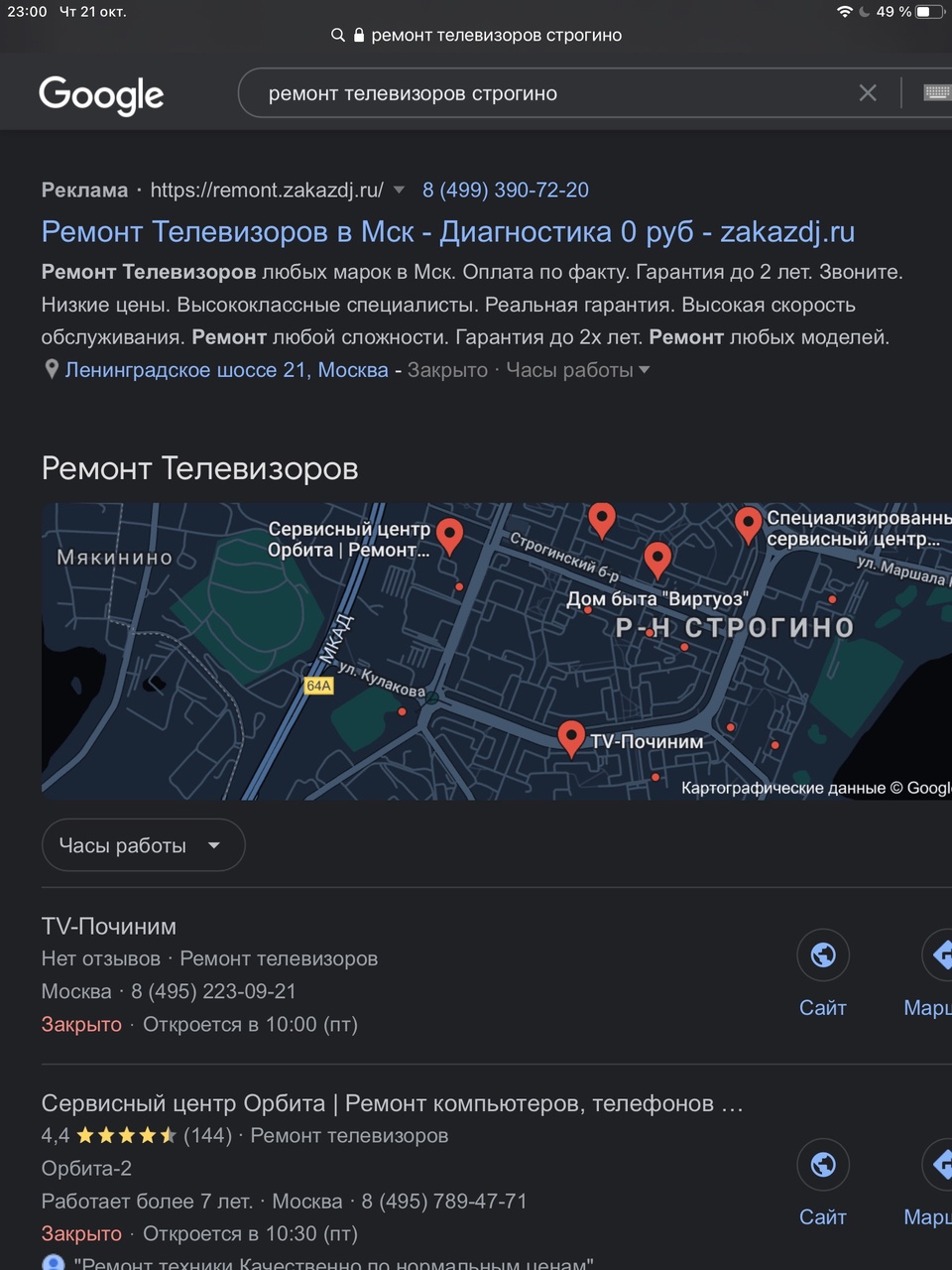952x1270 pixels.
Task: Get directions to TV-Починим
Action: pos(934,972)
